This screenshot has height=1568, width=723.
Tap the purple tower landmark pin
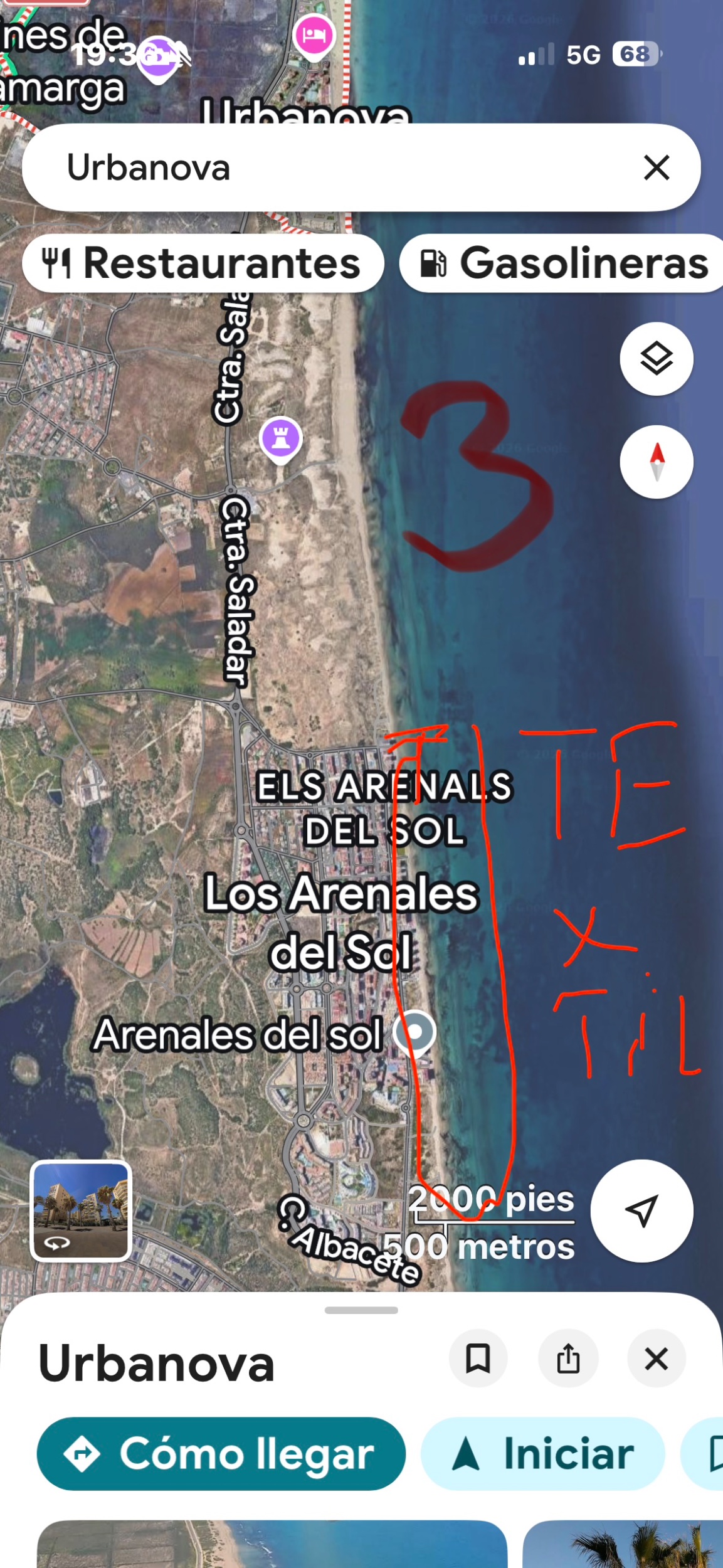pos(280,437)
